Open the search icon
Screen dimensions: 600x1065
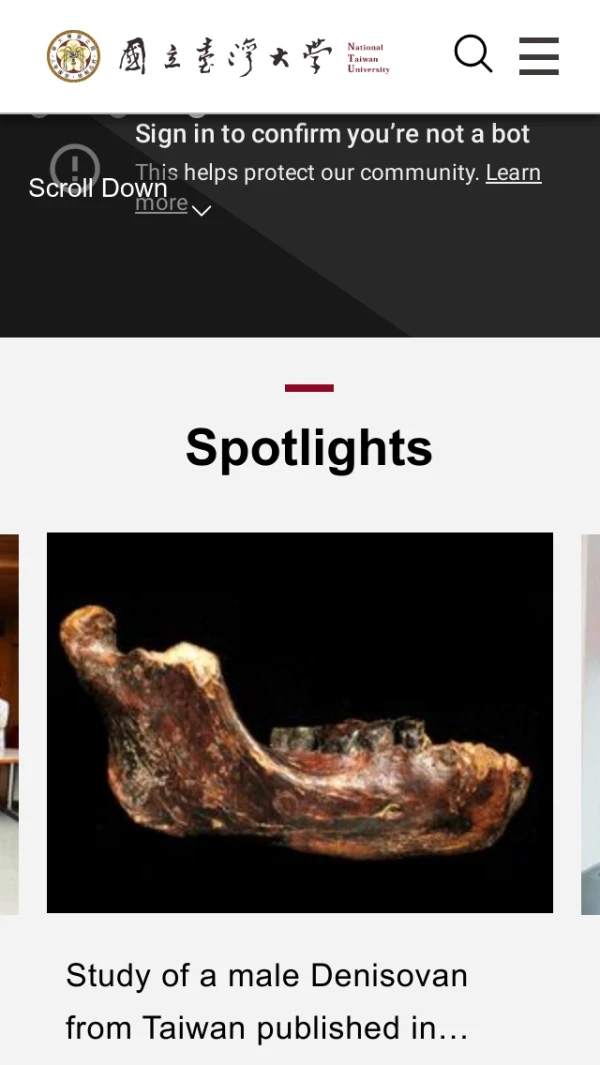click(x=473, y=54)
